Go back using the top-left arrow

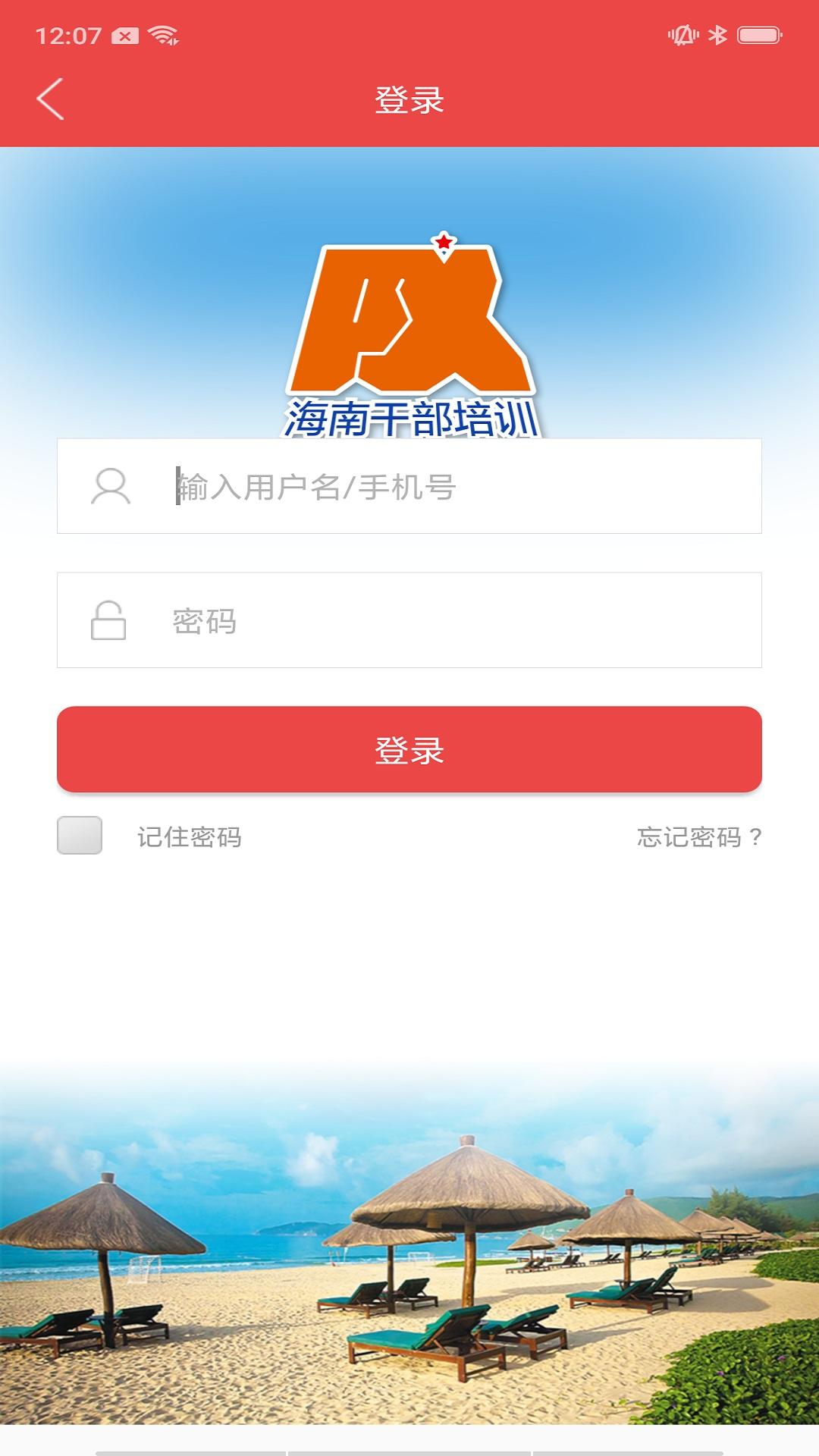(x=50, y=99)
